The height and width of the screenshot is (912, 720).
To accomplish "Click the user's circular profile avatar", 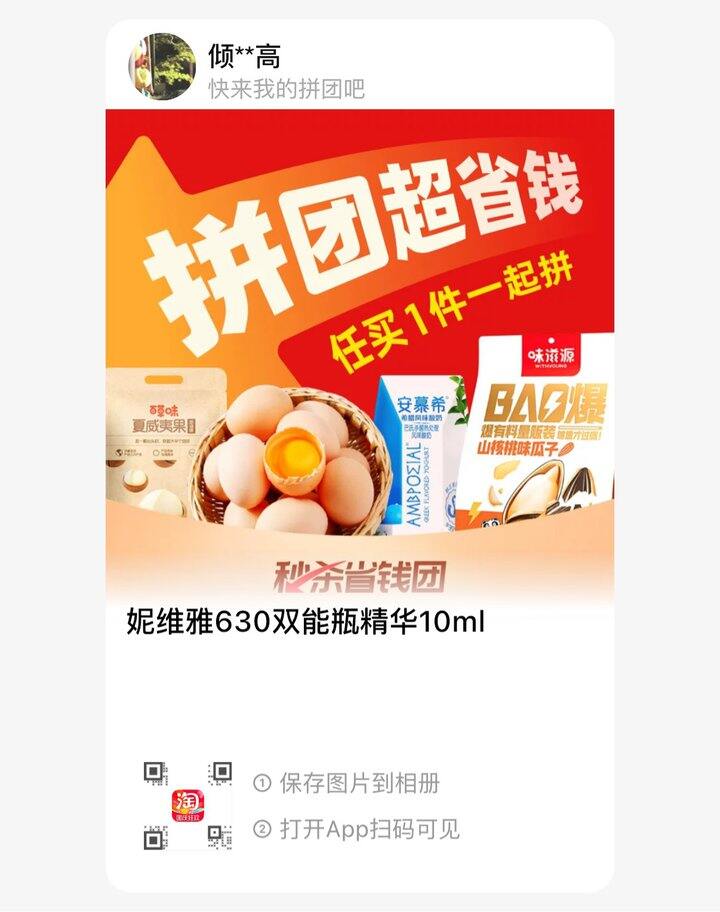I will [158, 64].
